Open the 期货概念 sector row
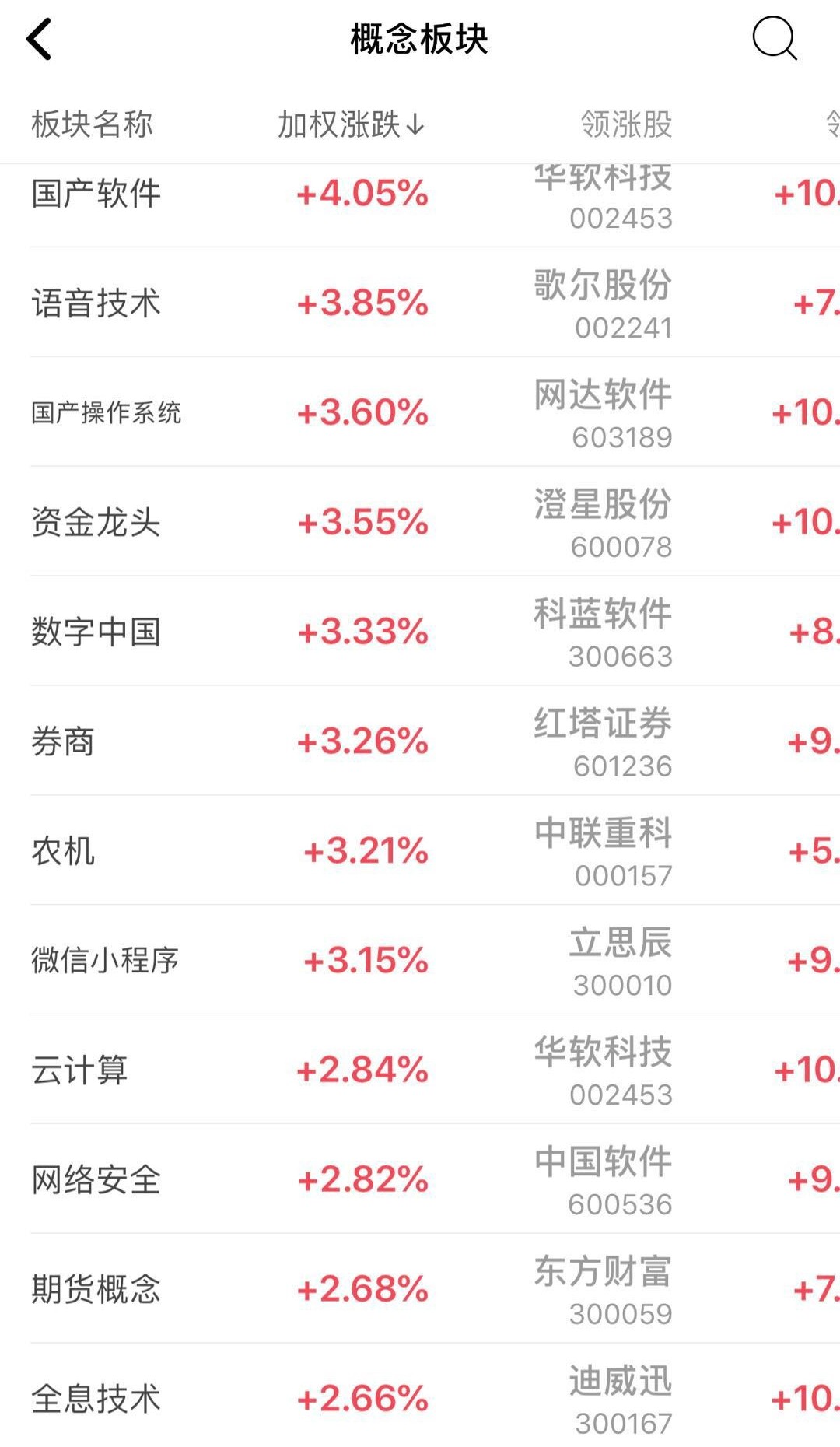The image size is (840, 1447). (420, 1289)
